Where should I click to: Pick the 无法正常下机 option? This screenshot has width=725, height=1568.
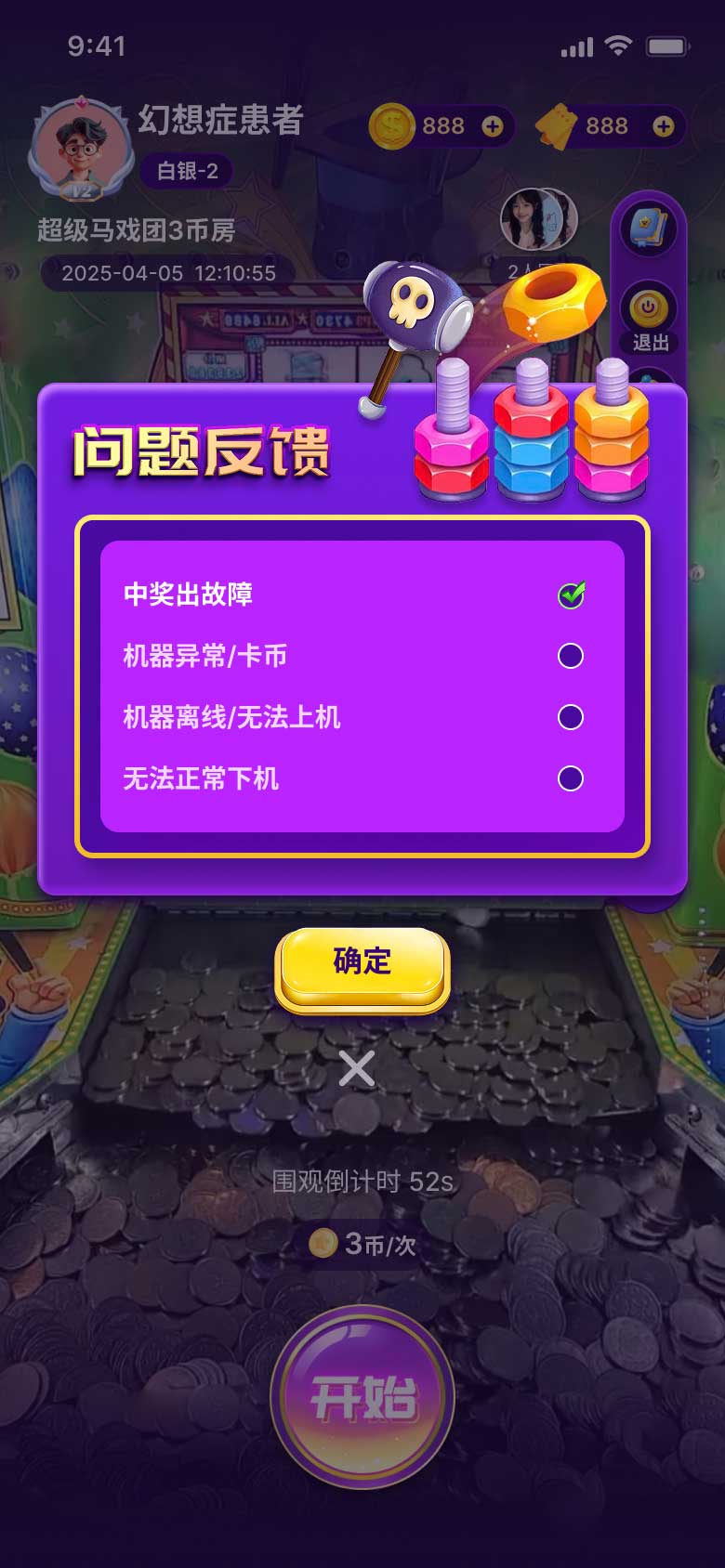pos(362,778)
